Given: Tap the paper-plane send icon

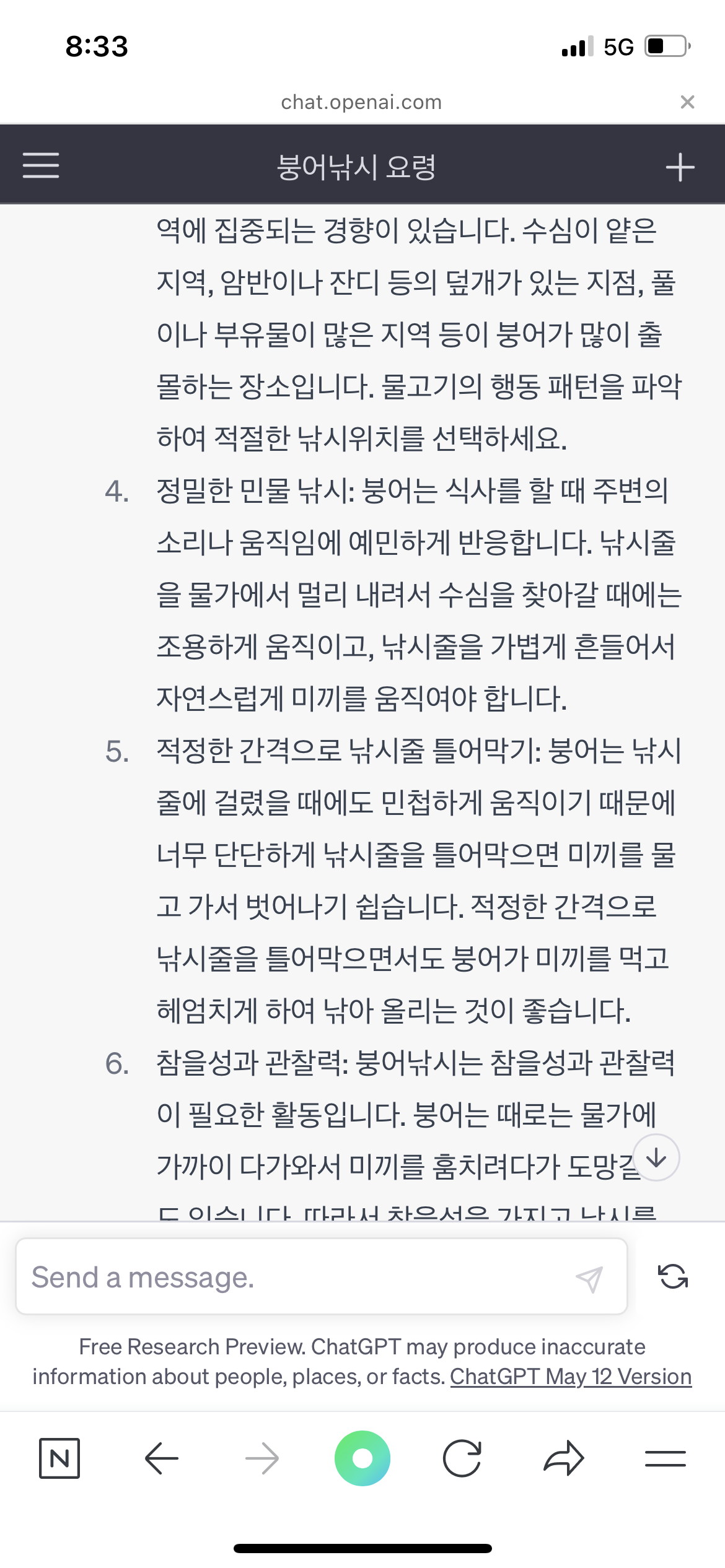Looking at the screenshot, I should [x=589, y=1279].
